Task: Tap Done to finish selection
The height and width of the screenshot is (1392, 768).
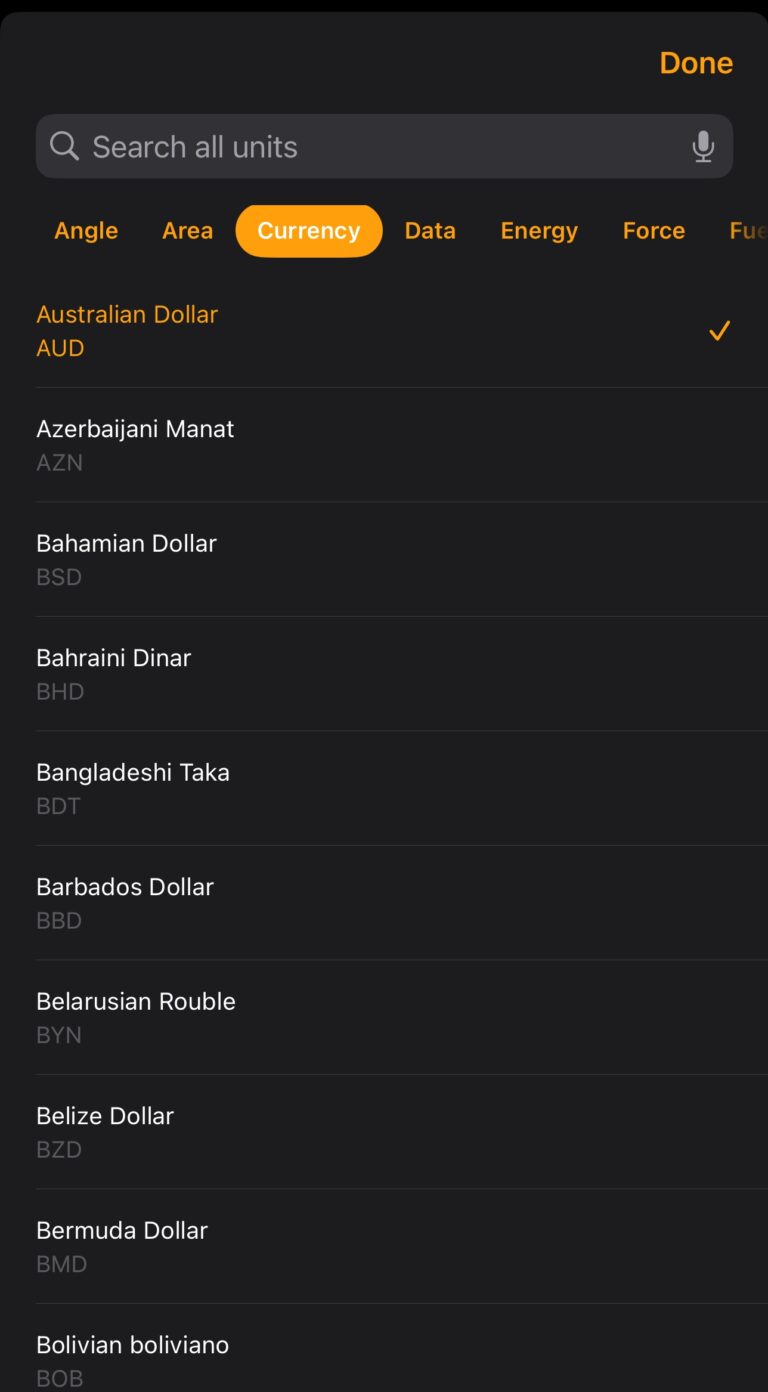Action: [x=696, y=62]
